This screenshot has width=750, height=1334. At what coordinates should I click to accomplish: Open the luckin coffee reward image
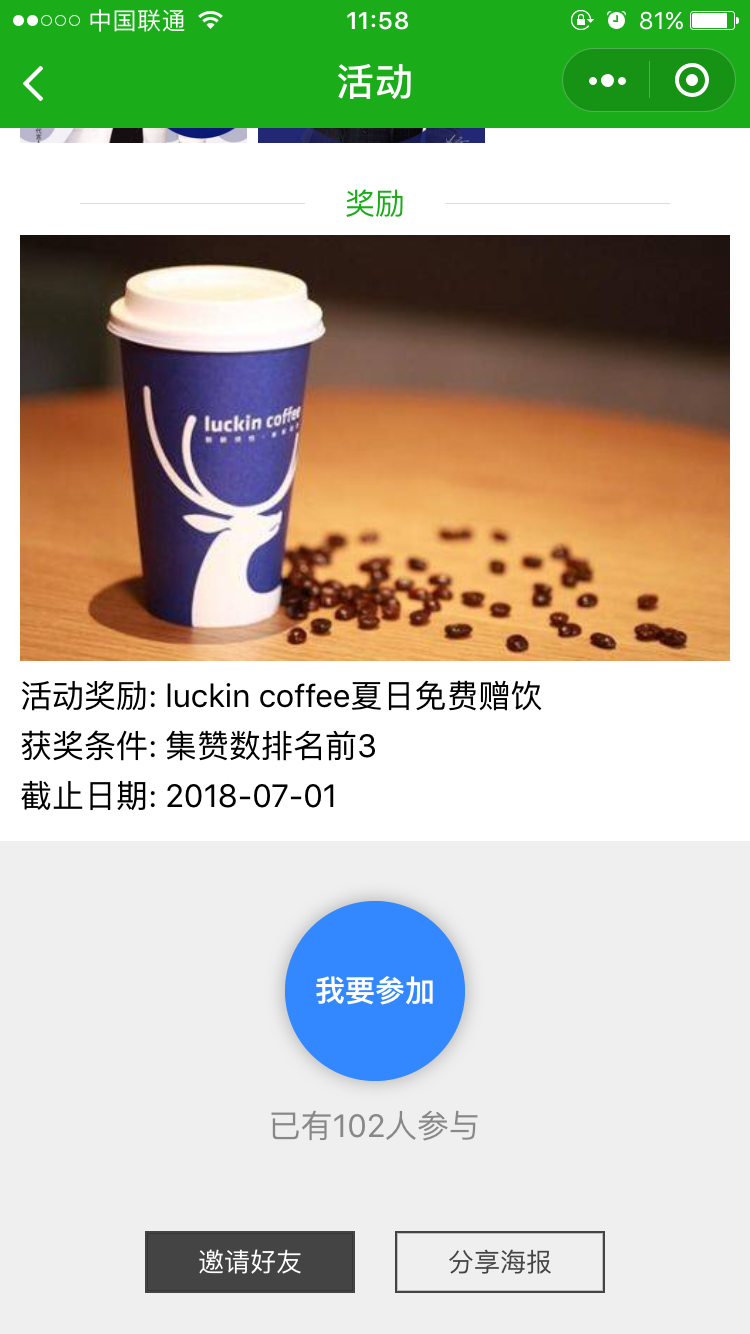tap(375, 448)
